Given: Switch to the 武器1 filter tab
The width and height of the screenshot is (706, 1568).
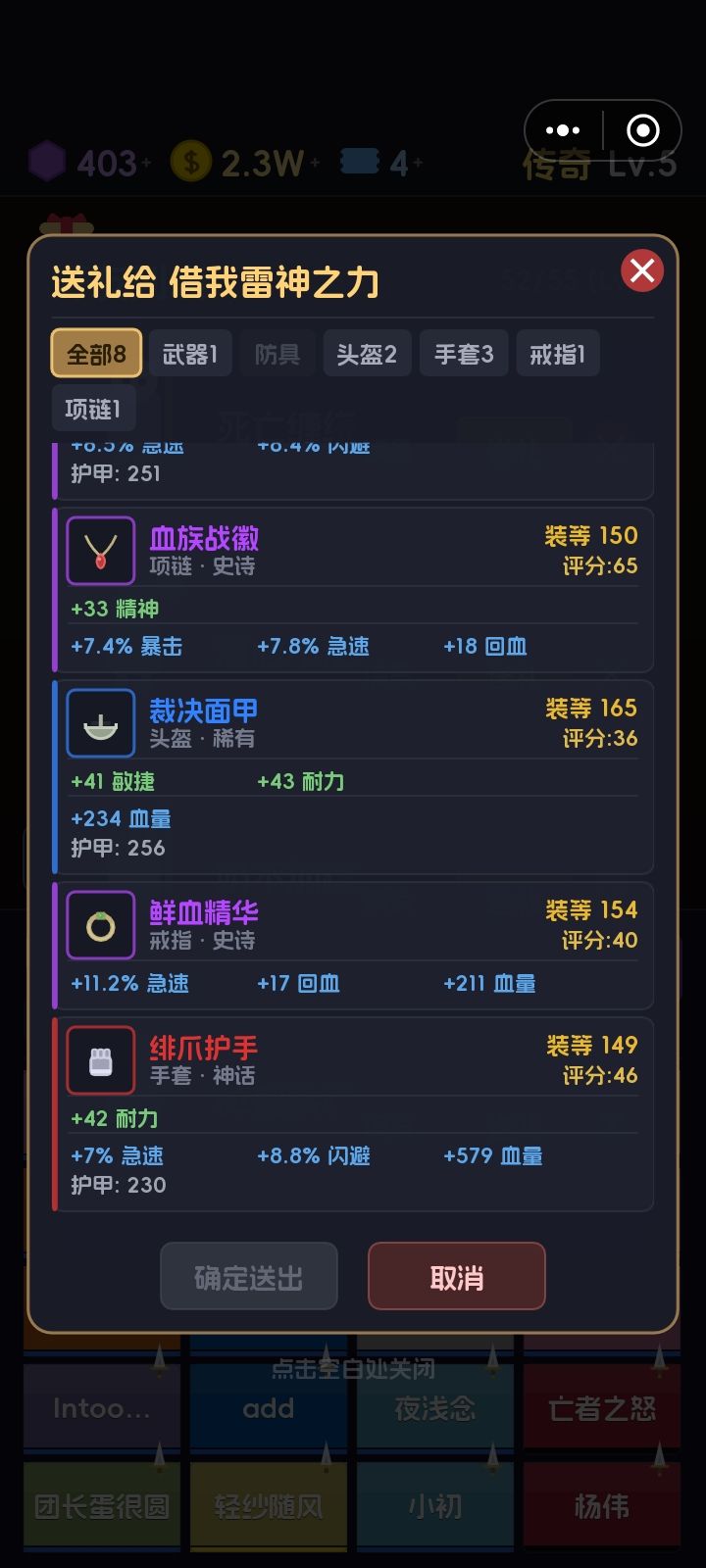Looking at the screenshot, I should point(189,353).
